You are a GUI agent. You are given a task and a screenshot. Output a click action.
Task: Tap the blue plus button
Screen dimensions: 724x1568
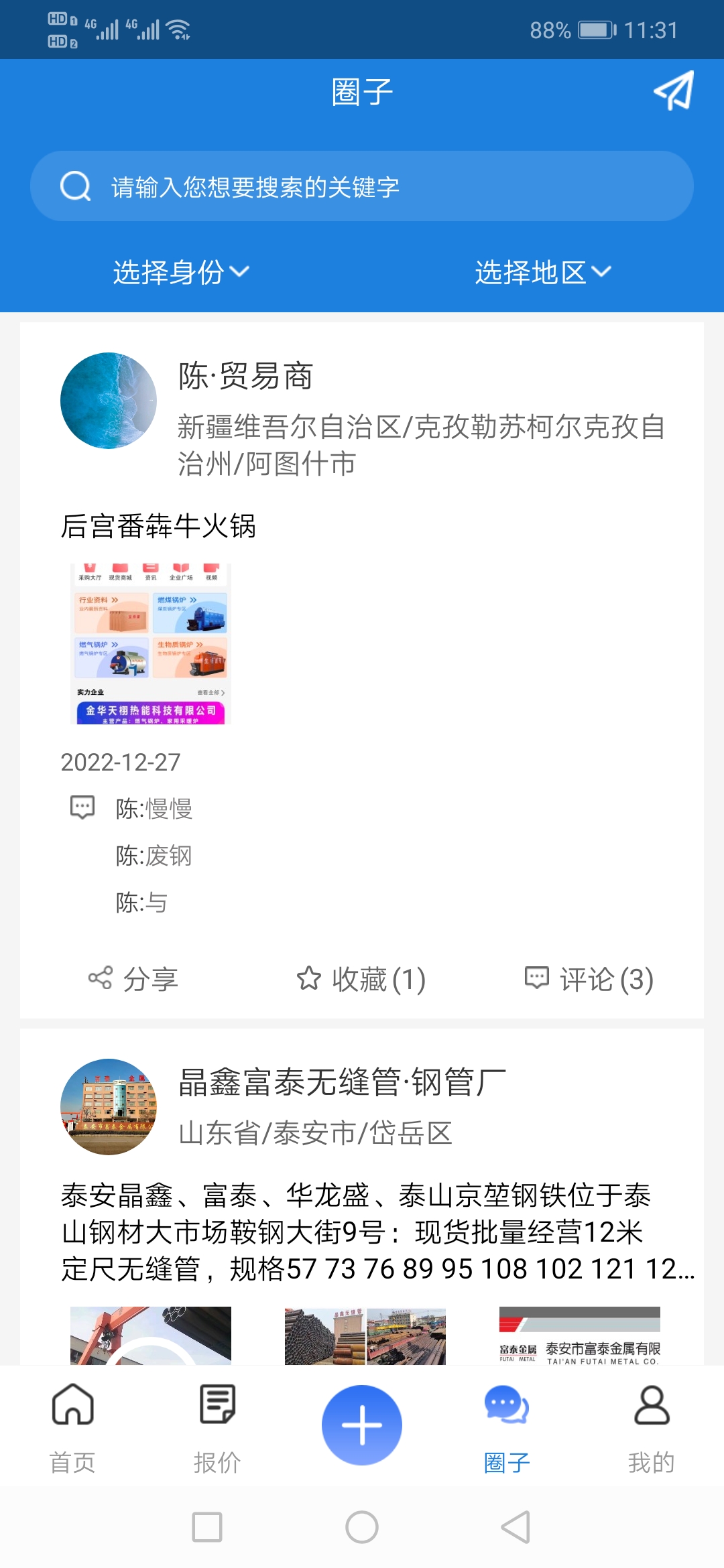click(362, 1425)
